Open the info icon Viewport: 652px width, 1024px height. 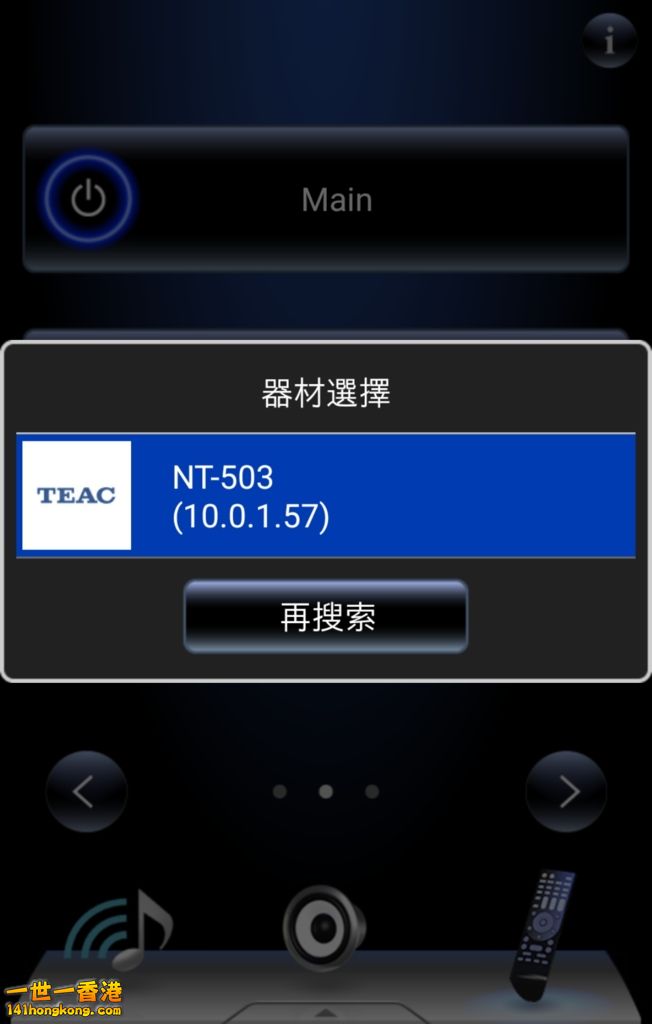click(x=609, y=41)
